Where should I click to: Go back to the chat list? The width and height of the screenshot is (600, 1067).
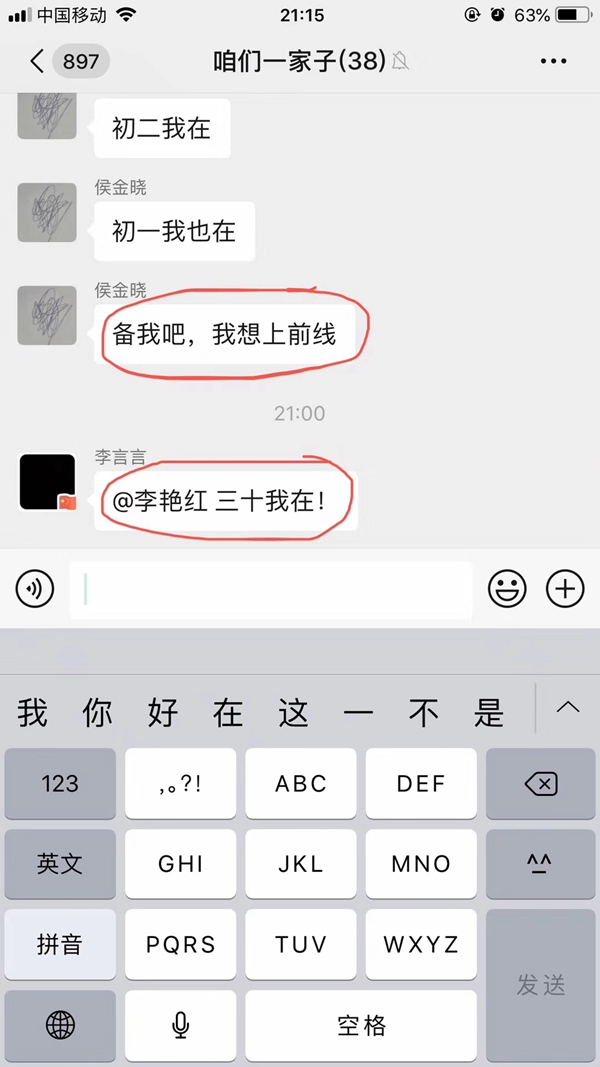(x=38, y=62)
